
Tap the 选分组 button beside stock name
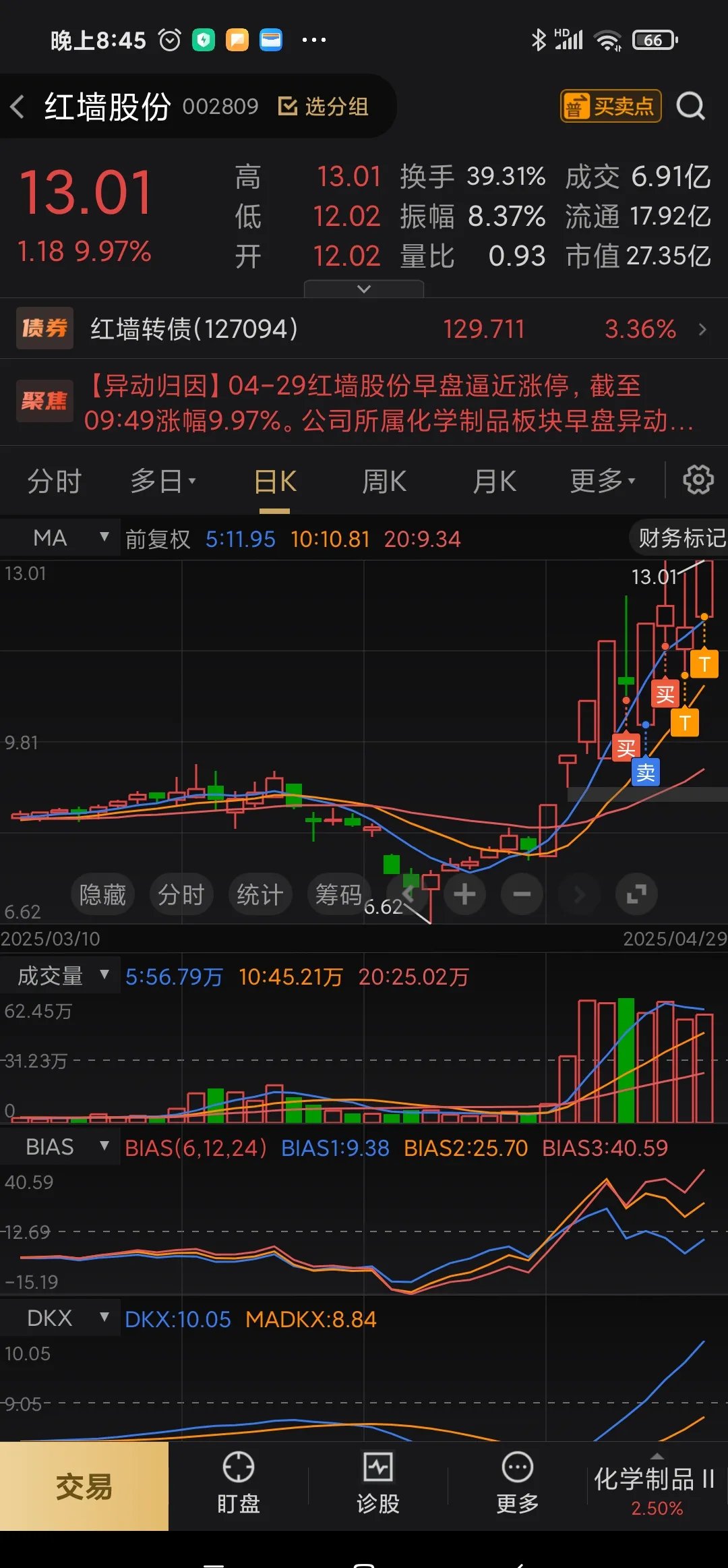(x=322, y=107)
